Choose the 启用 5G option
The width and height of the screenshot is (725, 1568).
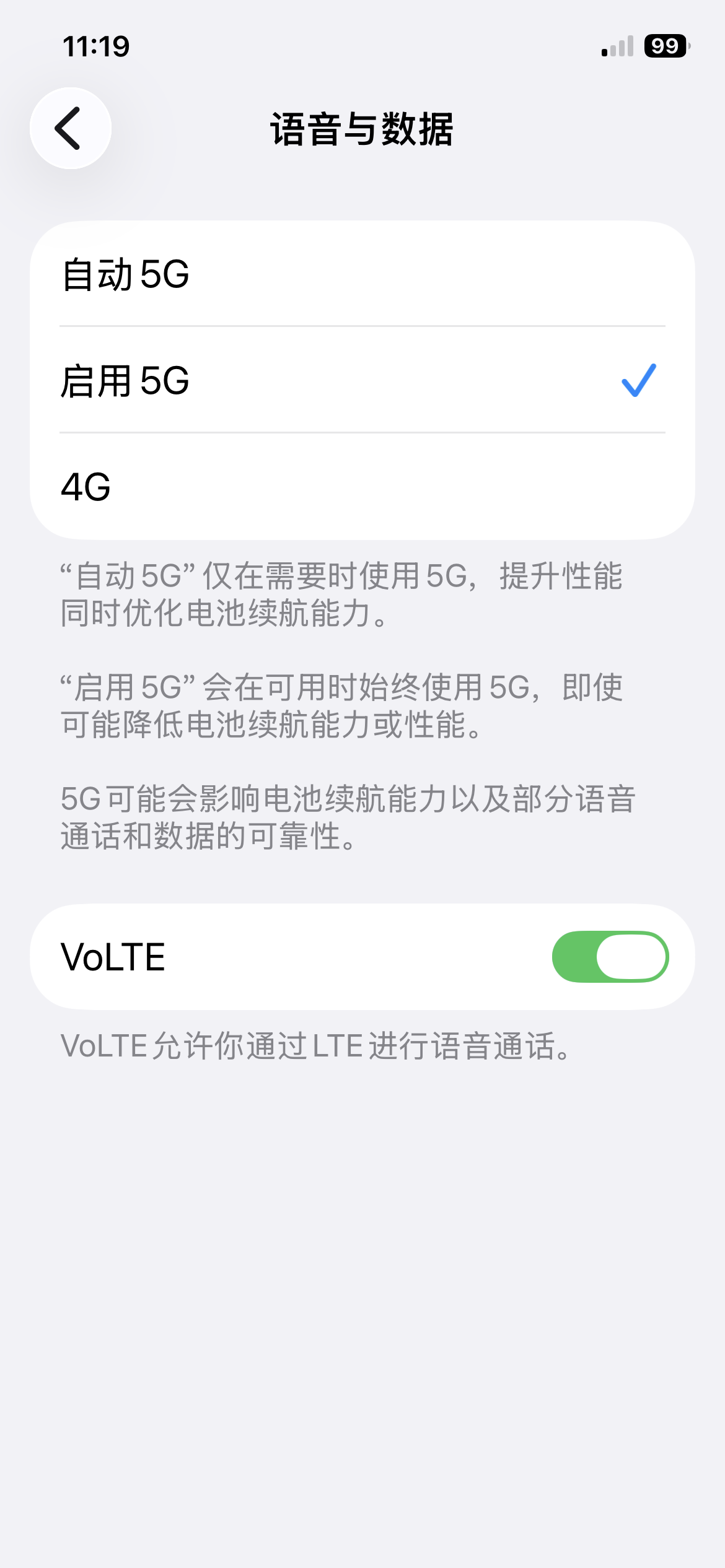coord(362,380)
